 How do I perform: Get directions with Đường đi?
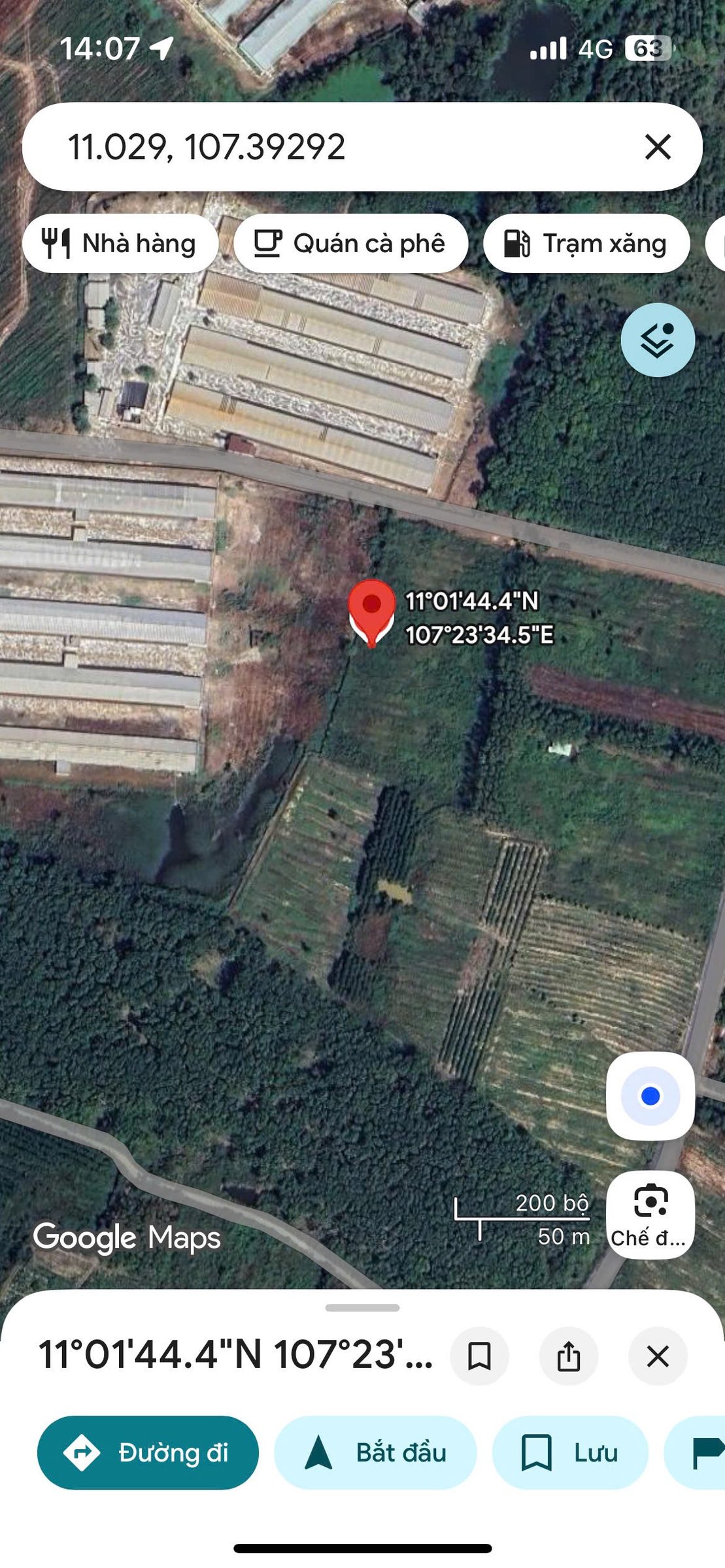coord(148,1452)
